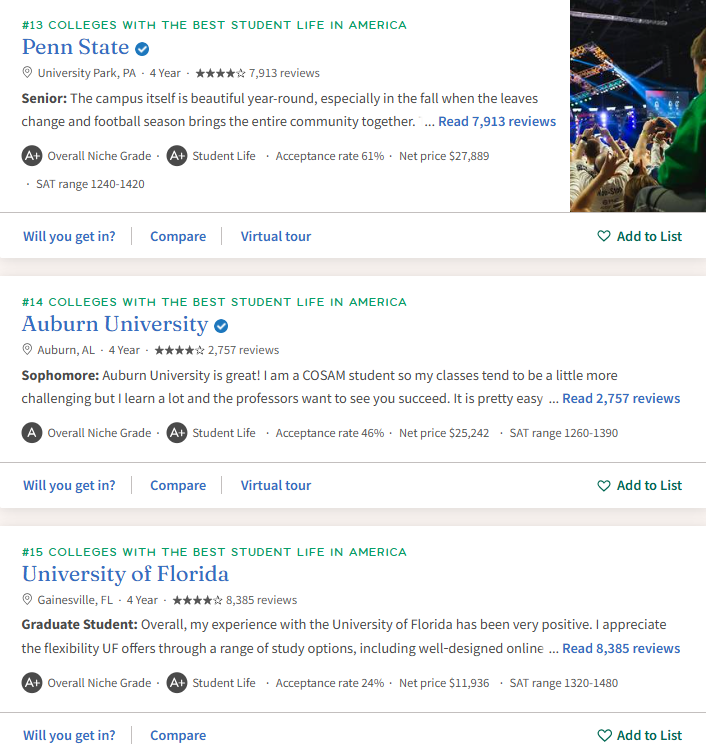Add University of Florida to your list

click(639, 735)
